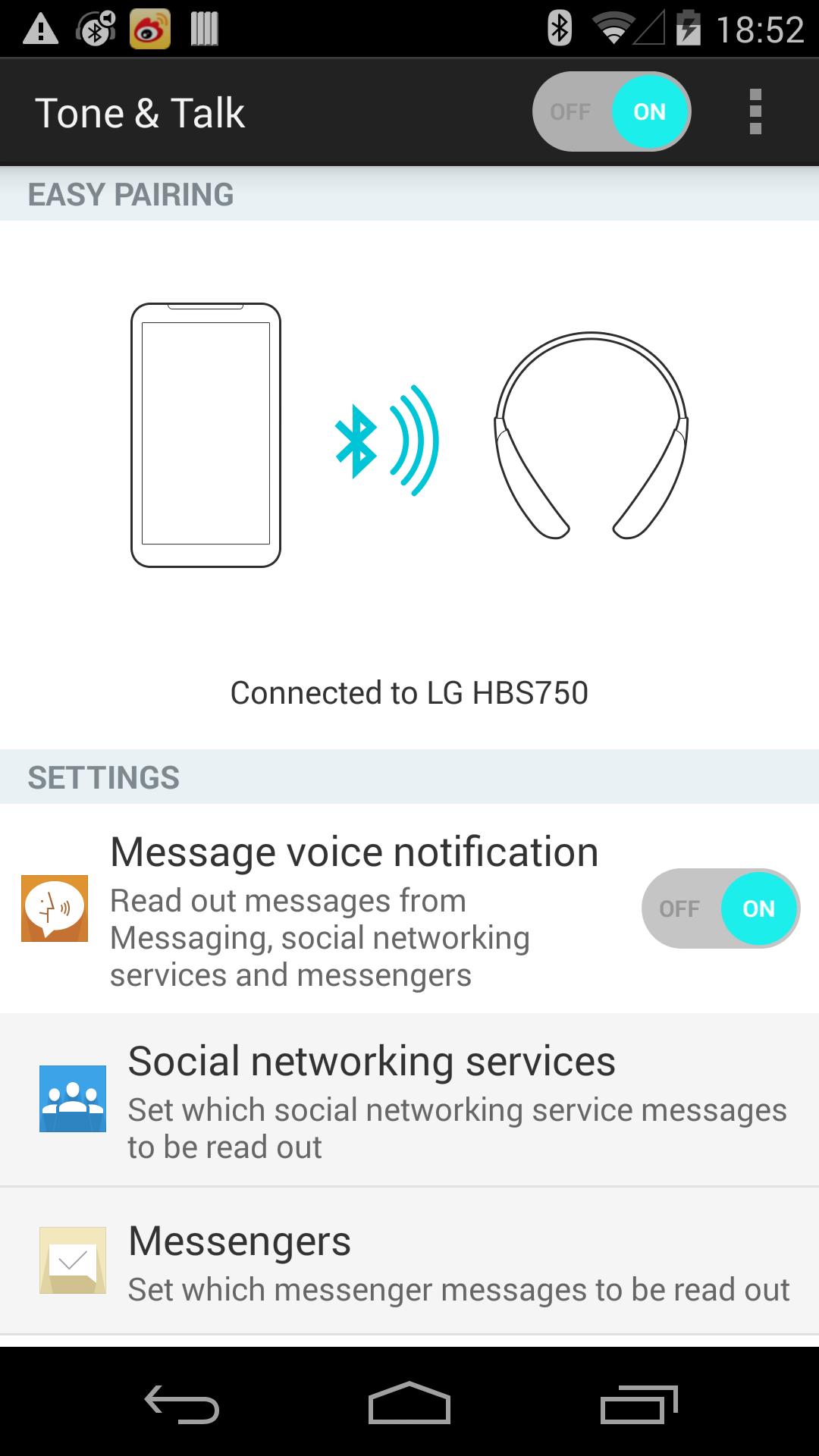
Task: Open Messengers settings
Action: click(x=409, y=1263)
